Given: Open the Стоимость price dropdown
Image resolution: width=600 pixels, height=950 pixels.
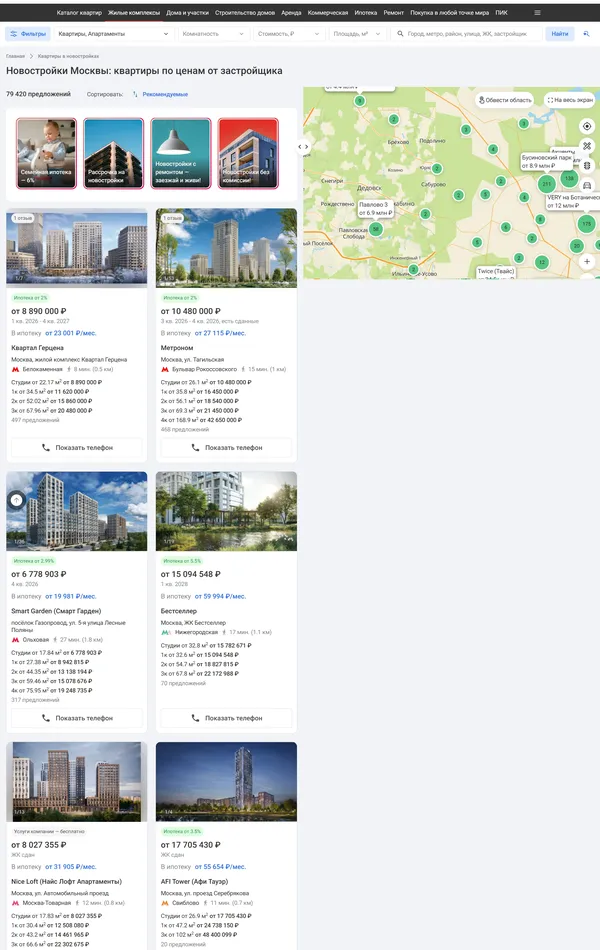Looking at the screenshot, I should [288, 34].
